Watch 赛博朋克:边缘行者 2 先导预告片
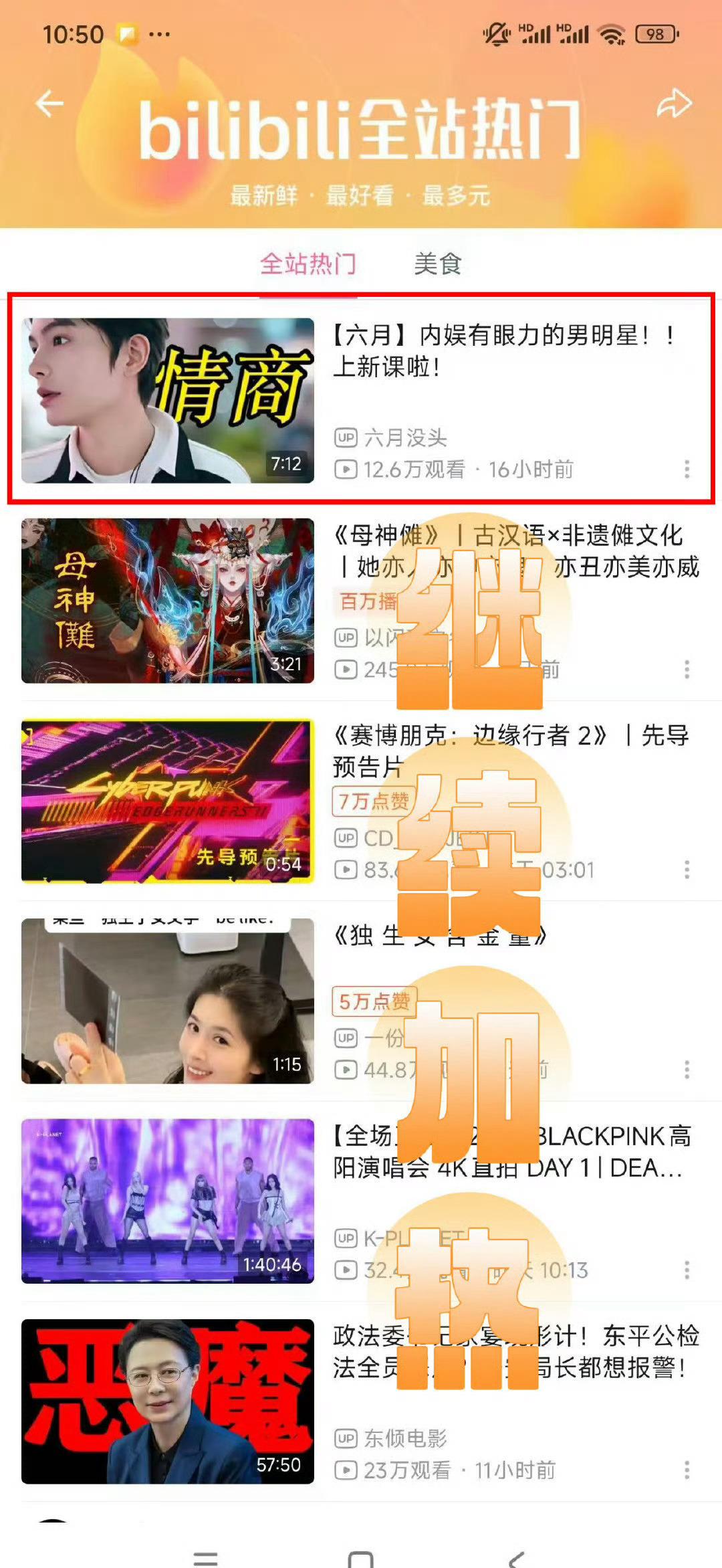The width and height of the screenshot is (722, 1568). point(167,801)
